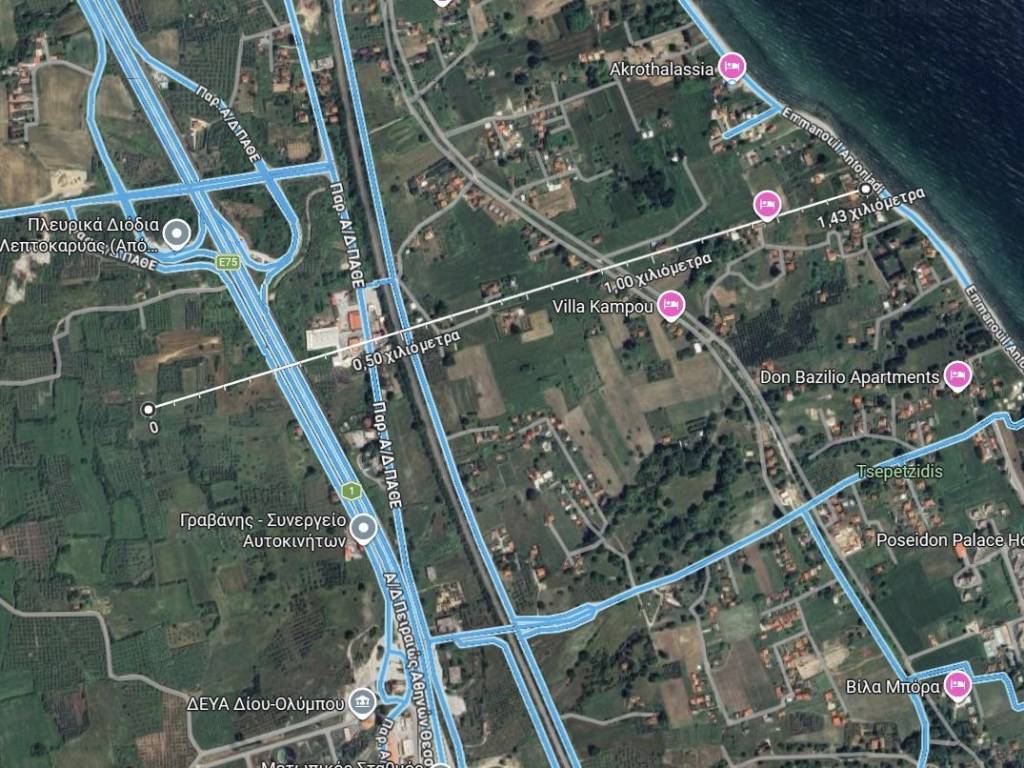Open Πλευρικά Διόδια Λεπτοκαρυάς place marker
Viewport: 1024px width, 768px height.
pyautogui.click(x=178, y=234)
